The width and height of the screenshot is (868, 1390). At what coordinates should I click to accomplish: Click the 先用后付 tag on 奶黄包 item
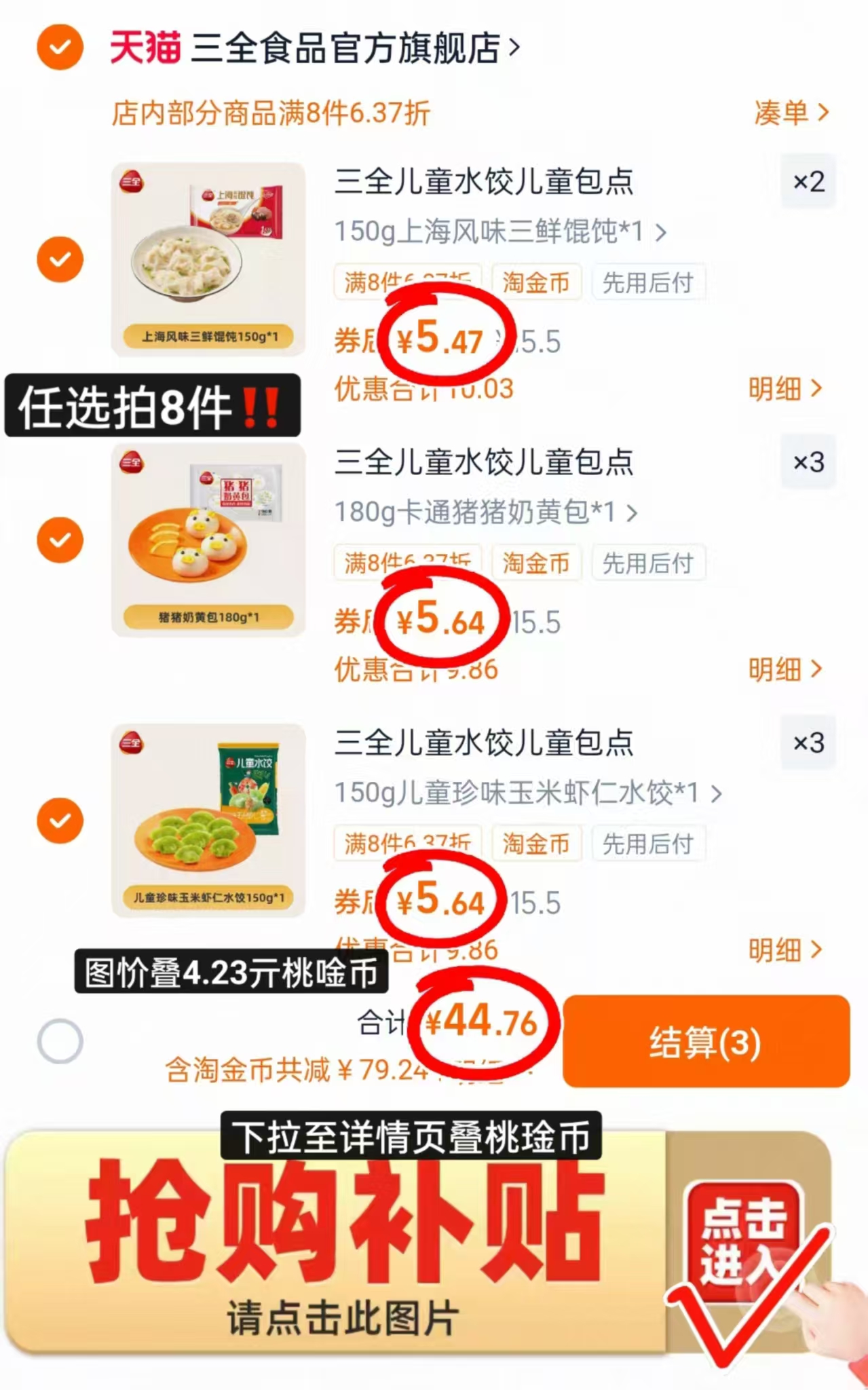[648, 564]
